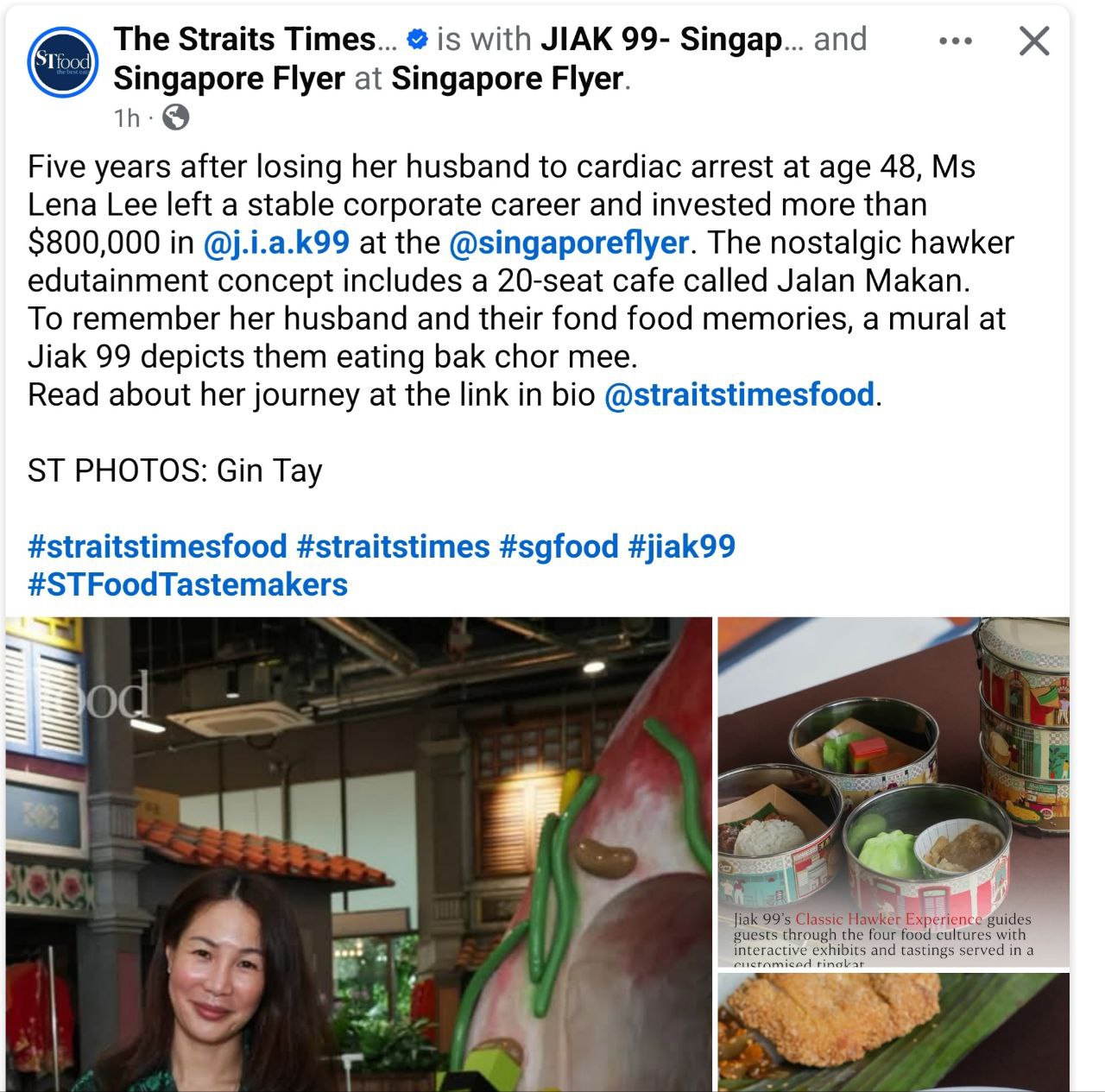The image size is (1105, 1092).
Task: Open The Straits Times page name link
Action: pos(245,40)
